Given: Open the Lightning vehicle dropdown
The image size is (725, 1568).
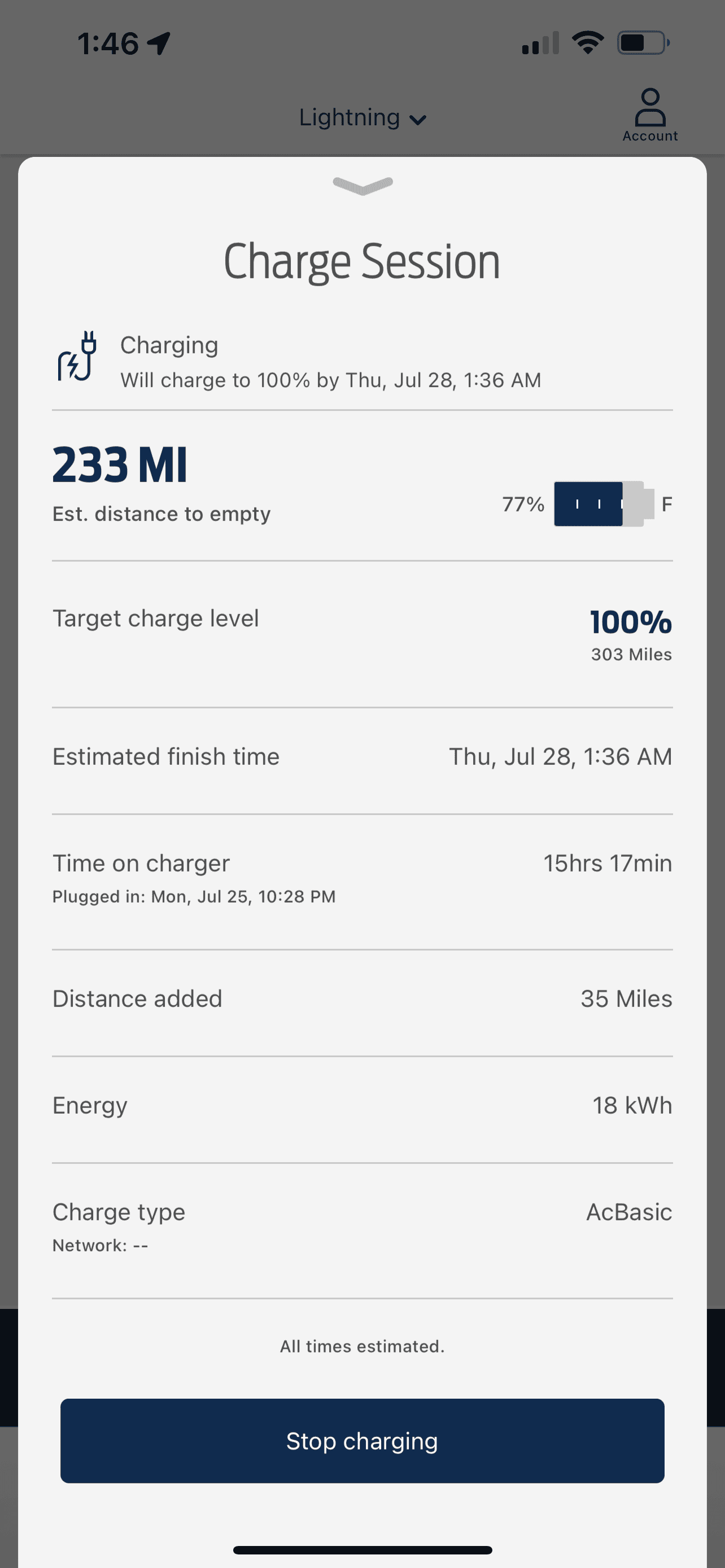Looking at the screenshot, I should tap(362, 117).
